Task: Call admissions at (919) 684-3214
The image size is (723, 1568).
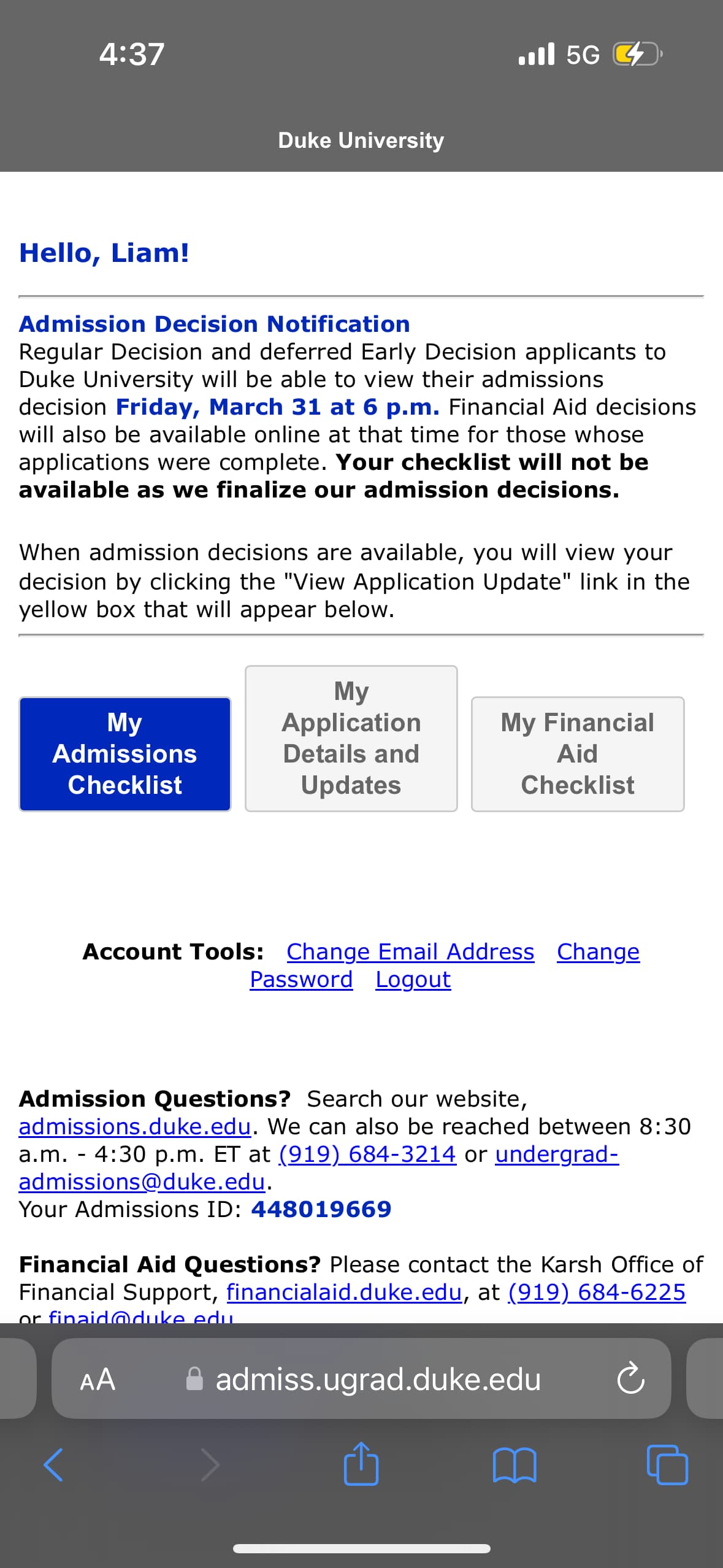Action: pyautogui.click(x=367, y=1154)
